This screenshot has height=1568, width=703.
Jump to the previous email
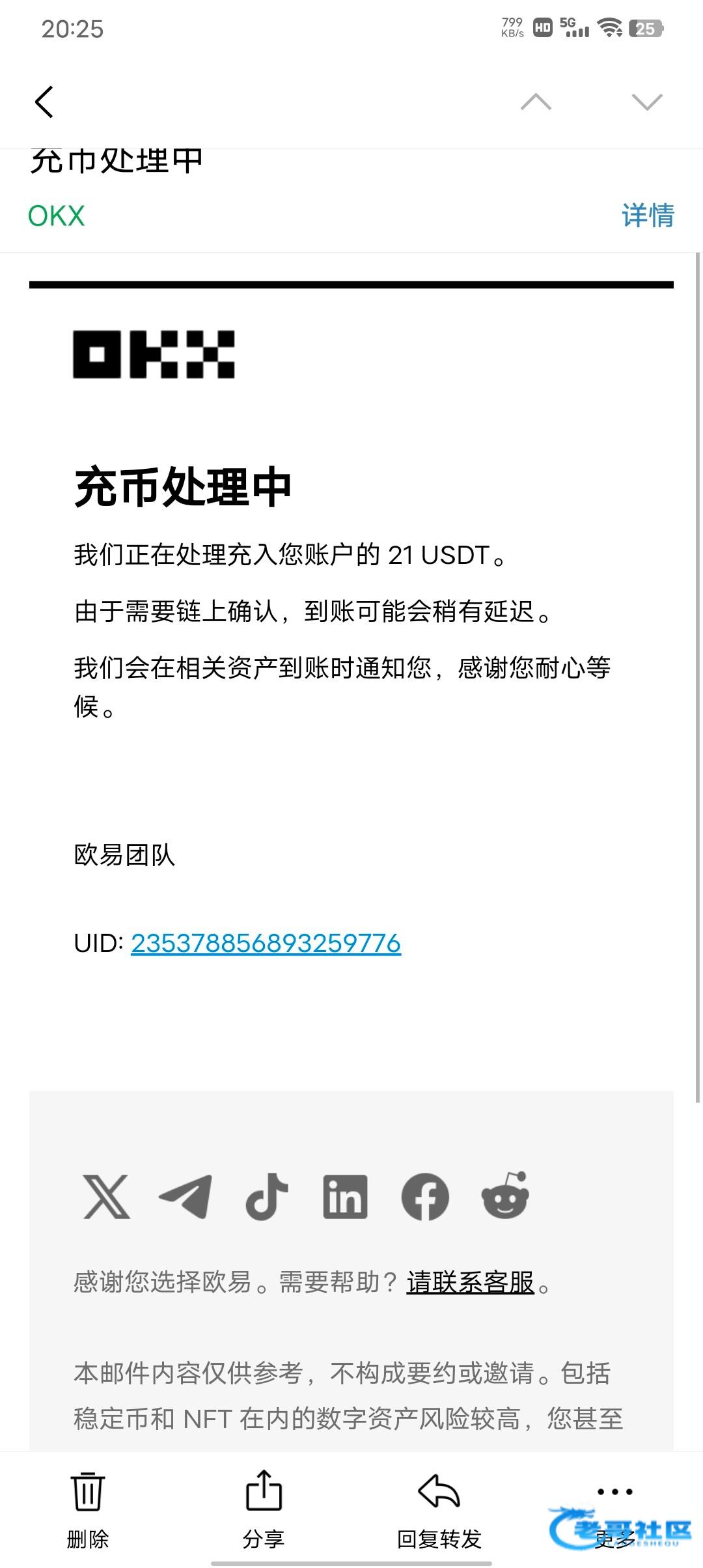click(x=536, y=102)
